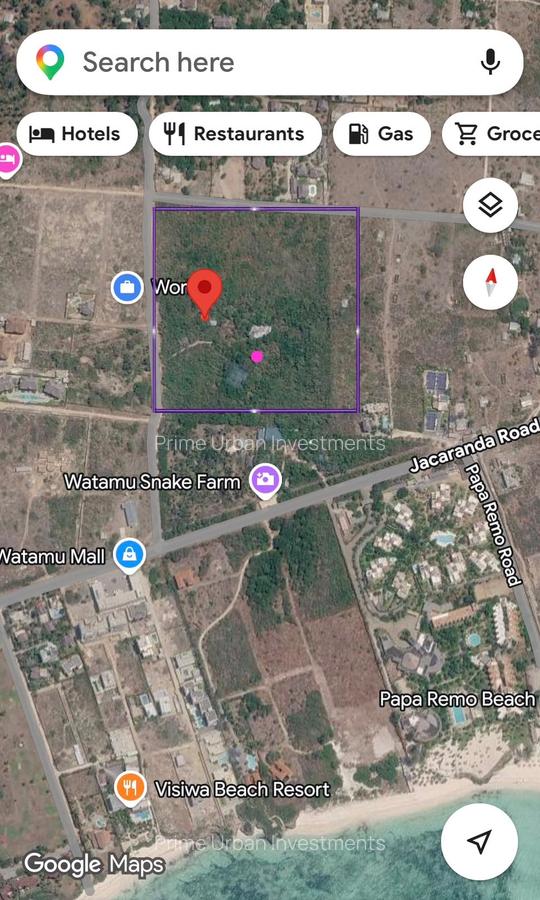Select the Groceries chip
The width and height of the screenshot is (540, 900).
(491, 134)
